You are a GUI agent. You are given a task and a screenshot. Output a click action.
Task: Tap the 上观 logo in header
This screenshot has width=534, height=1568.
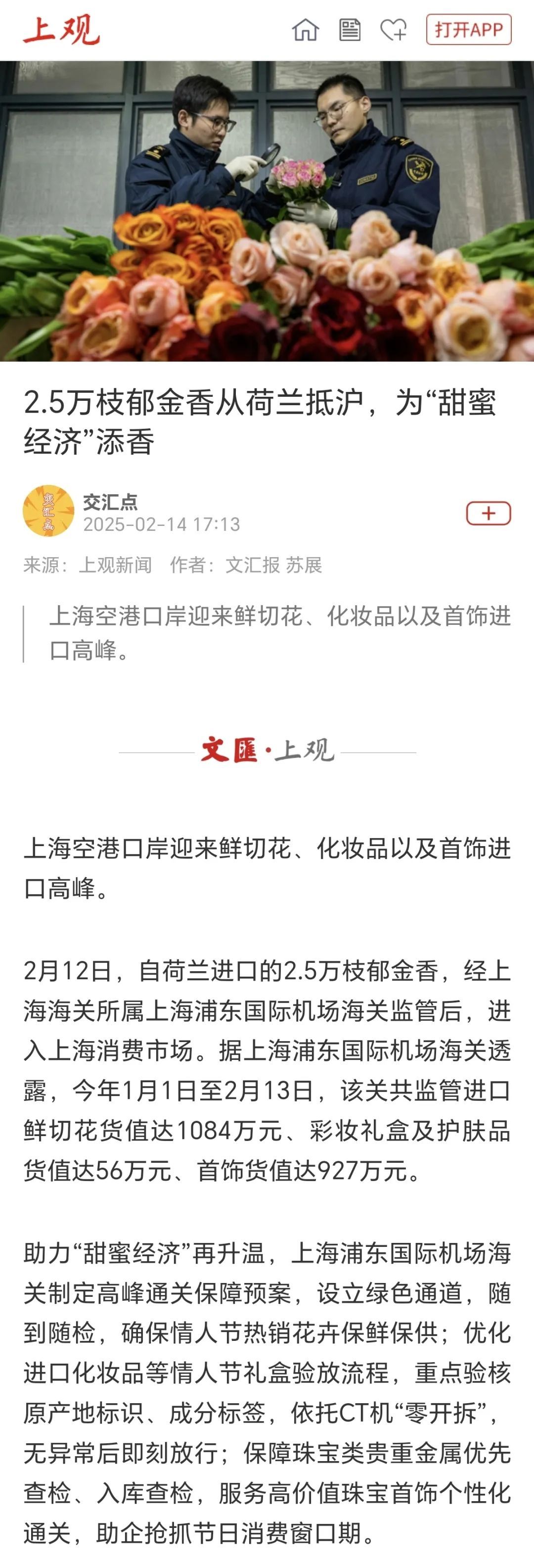click(61, 30)
